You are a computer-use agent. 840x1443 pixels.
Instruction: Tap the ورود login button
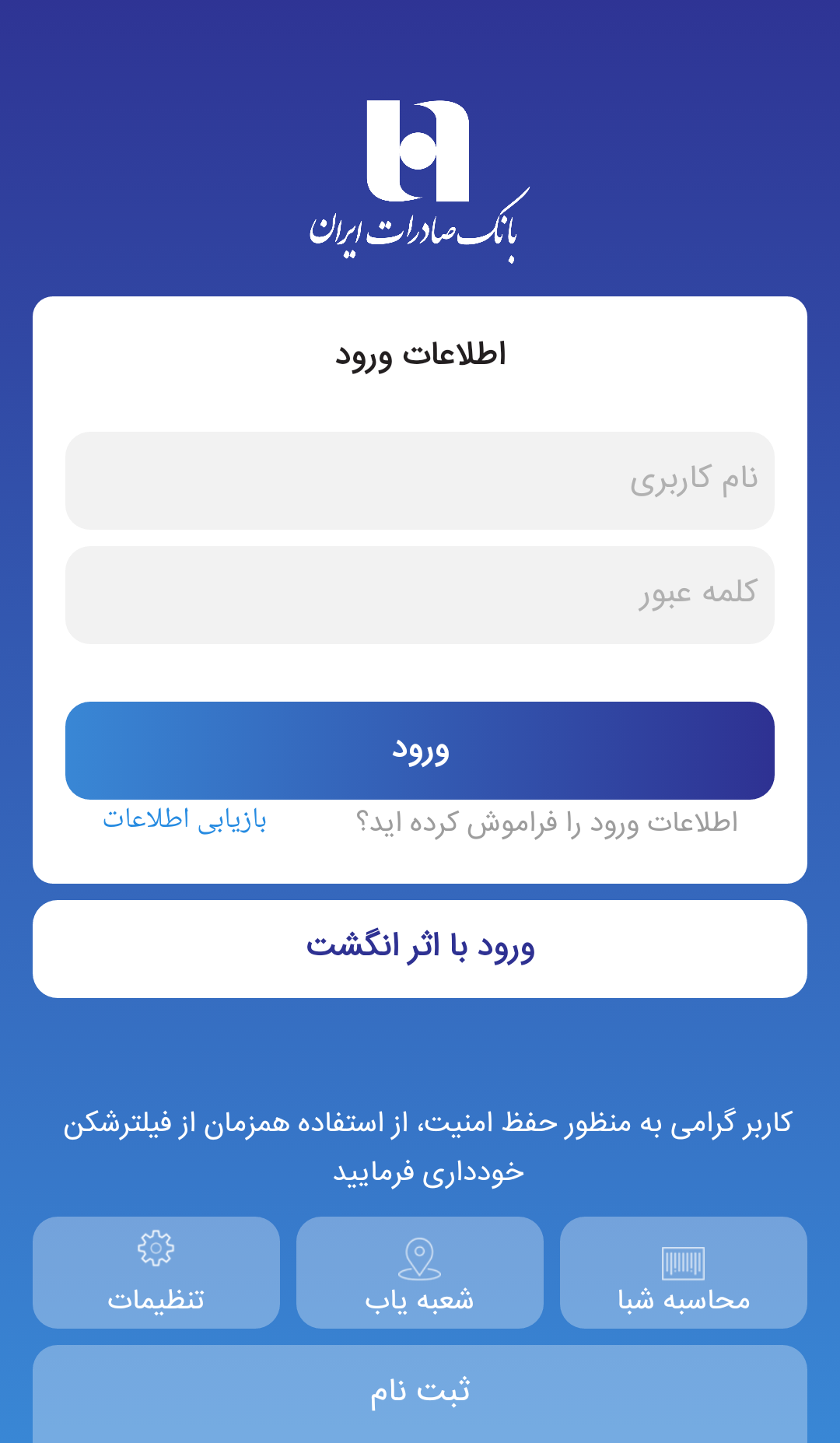[420, 751]
